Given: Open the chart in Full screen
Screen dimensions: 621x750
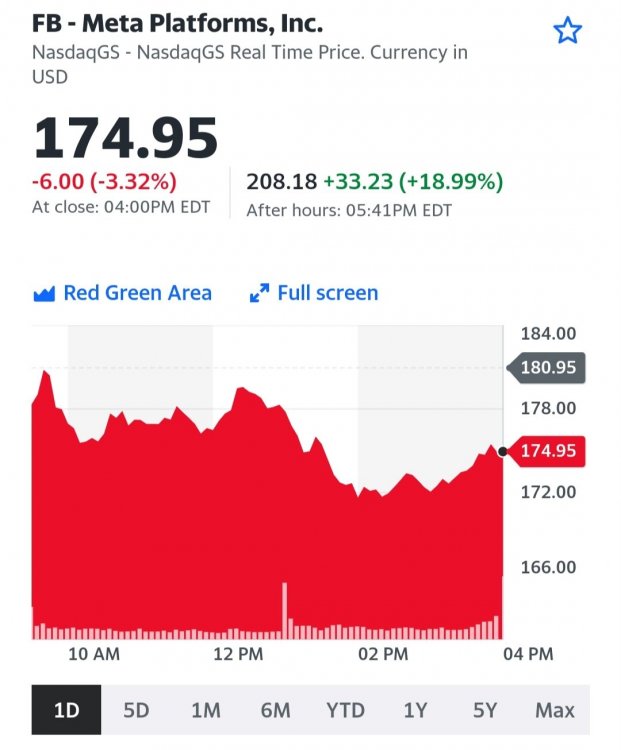Looking at the screenshot, I should coord(314,293).
